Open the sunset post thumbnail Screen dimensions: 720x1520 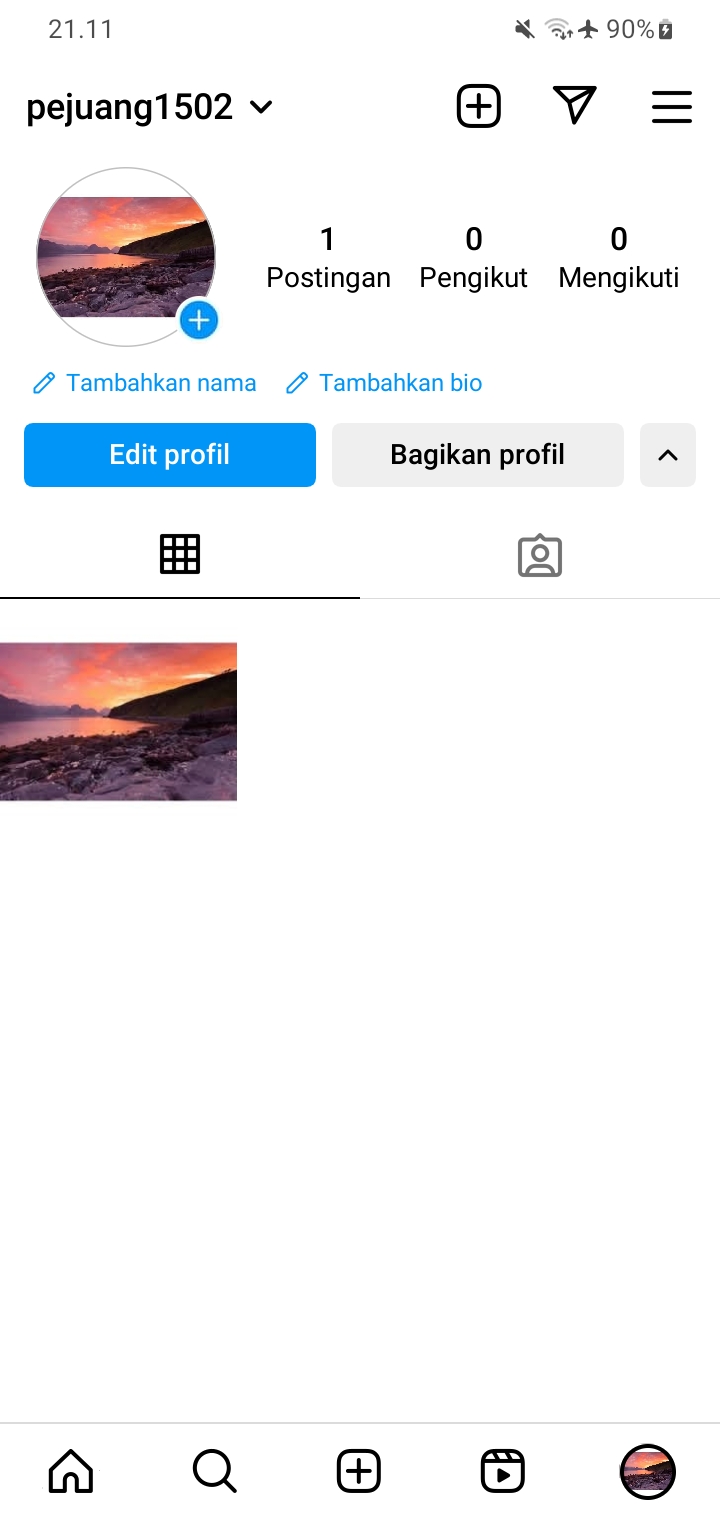118,721
